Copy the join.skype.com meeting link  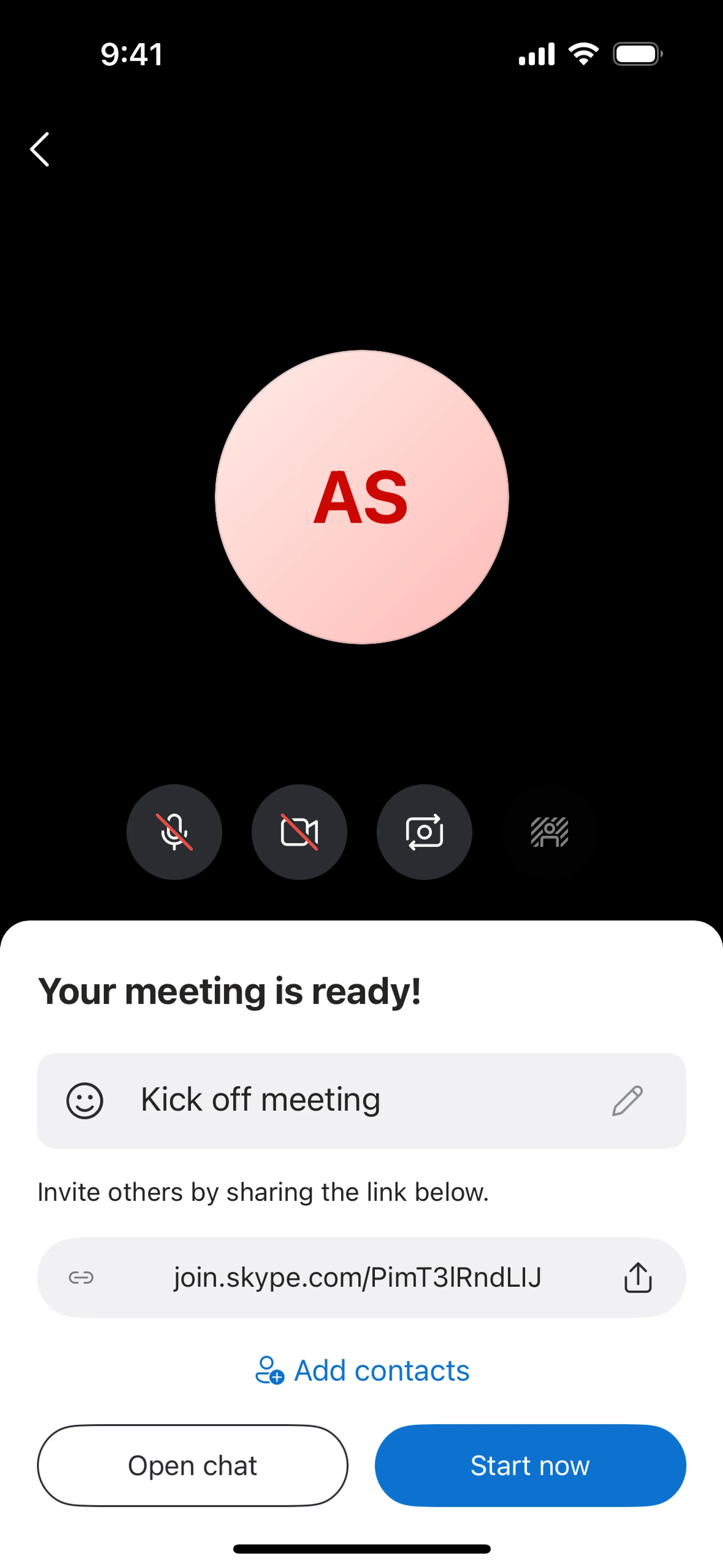[x=357, y=1277]
